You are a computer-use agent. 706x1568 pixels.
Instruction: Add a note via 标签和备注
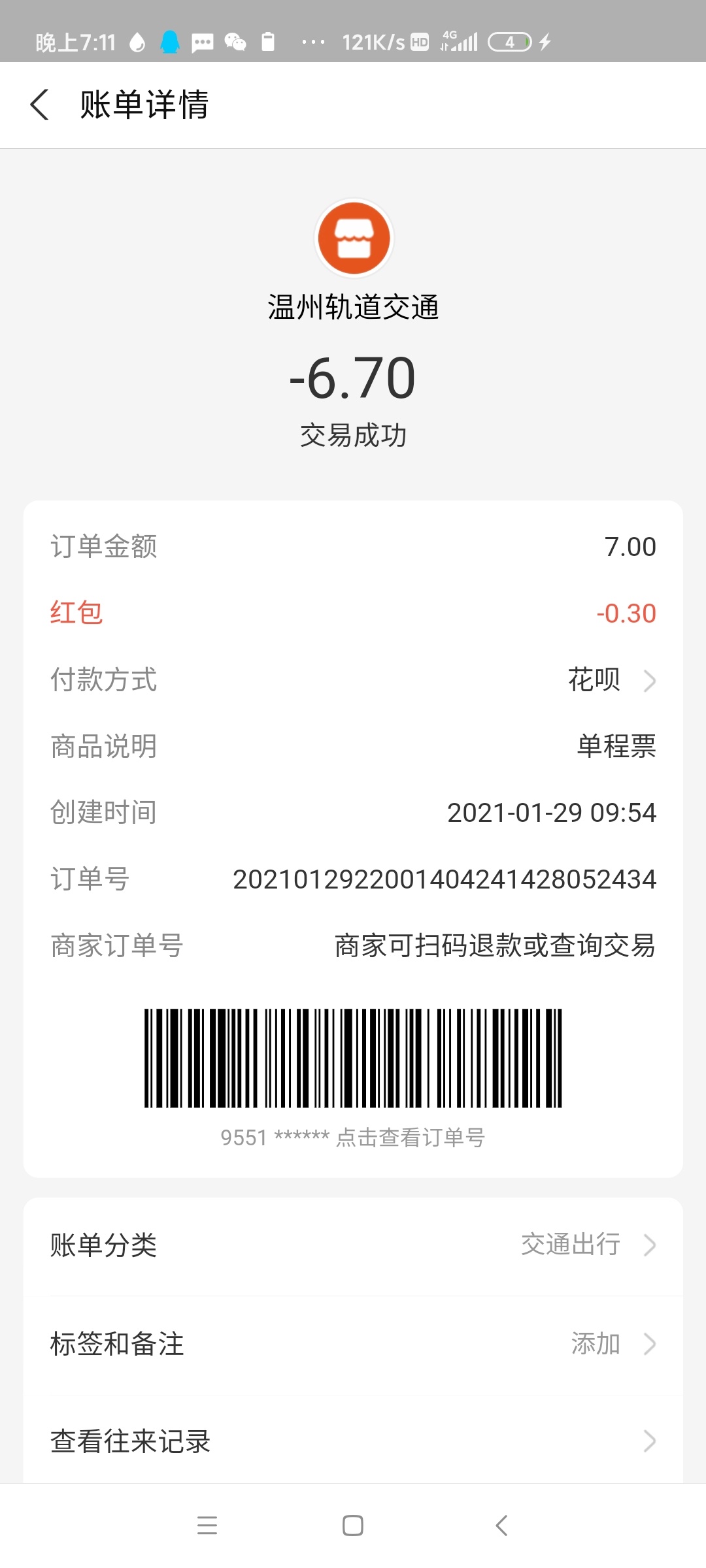pyautogui.click(x=353, y=1344)
